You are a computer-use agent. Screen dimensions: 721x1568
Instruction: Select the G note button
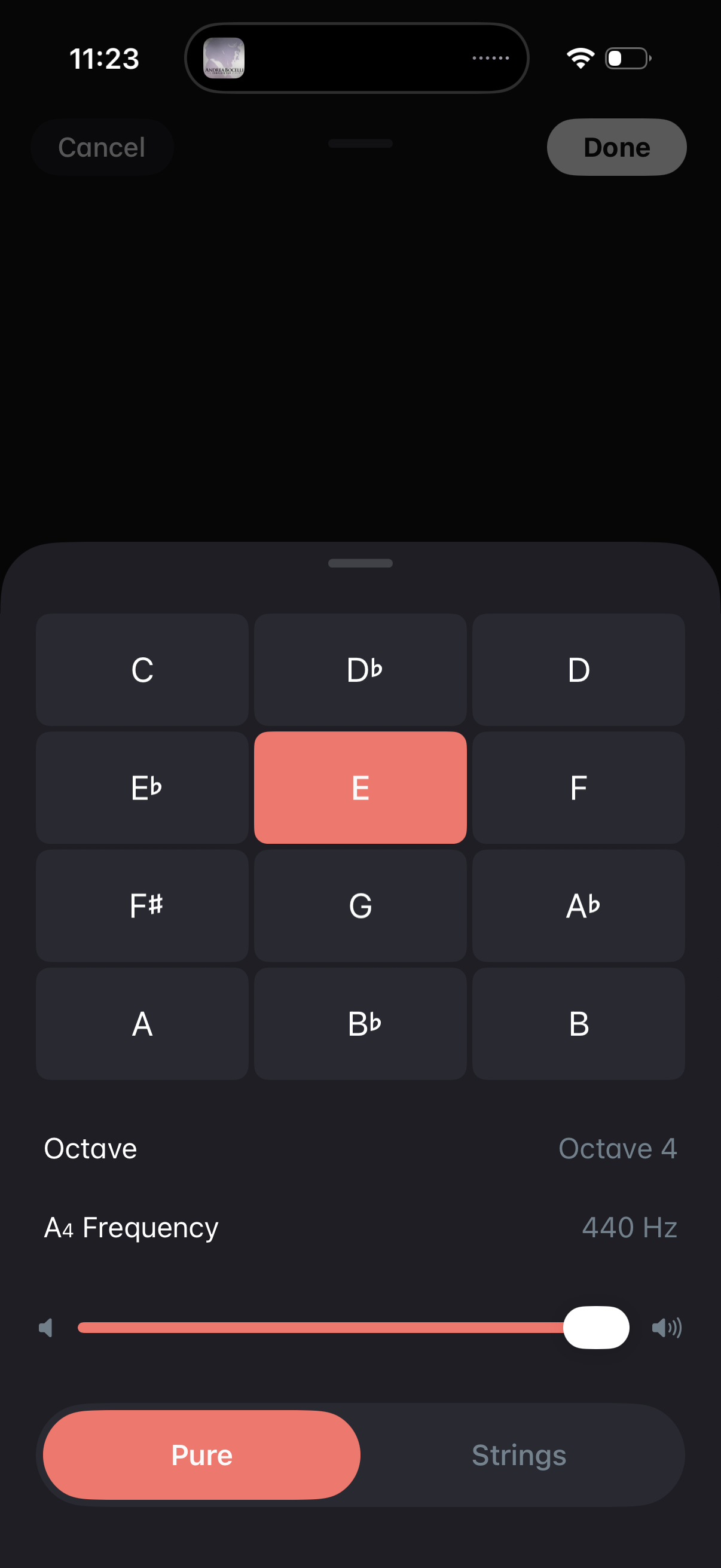click(x=360, y=905)
